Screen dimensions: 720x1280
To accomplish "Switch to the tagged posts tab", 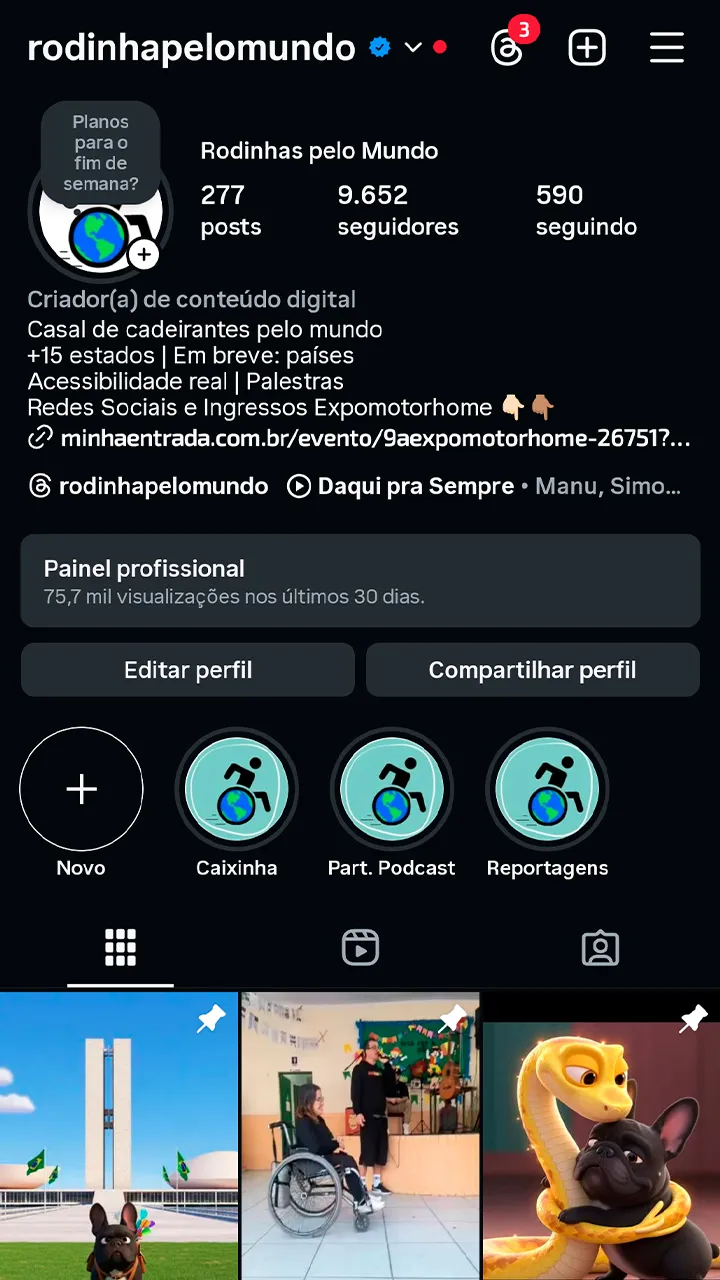I will [x=600, y=947].
